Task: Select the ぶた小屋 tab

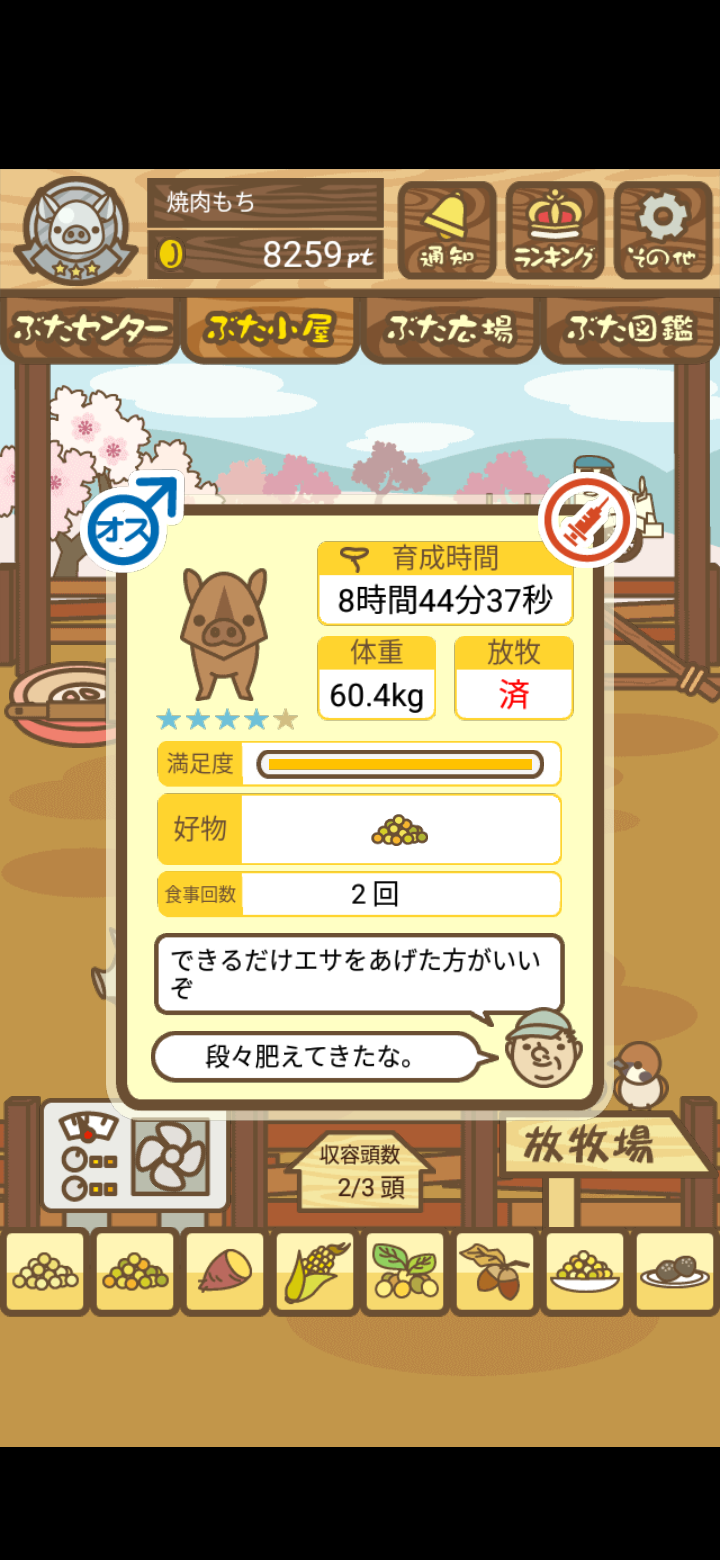Action: 269,328
